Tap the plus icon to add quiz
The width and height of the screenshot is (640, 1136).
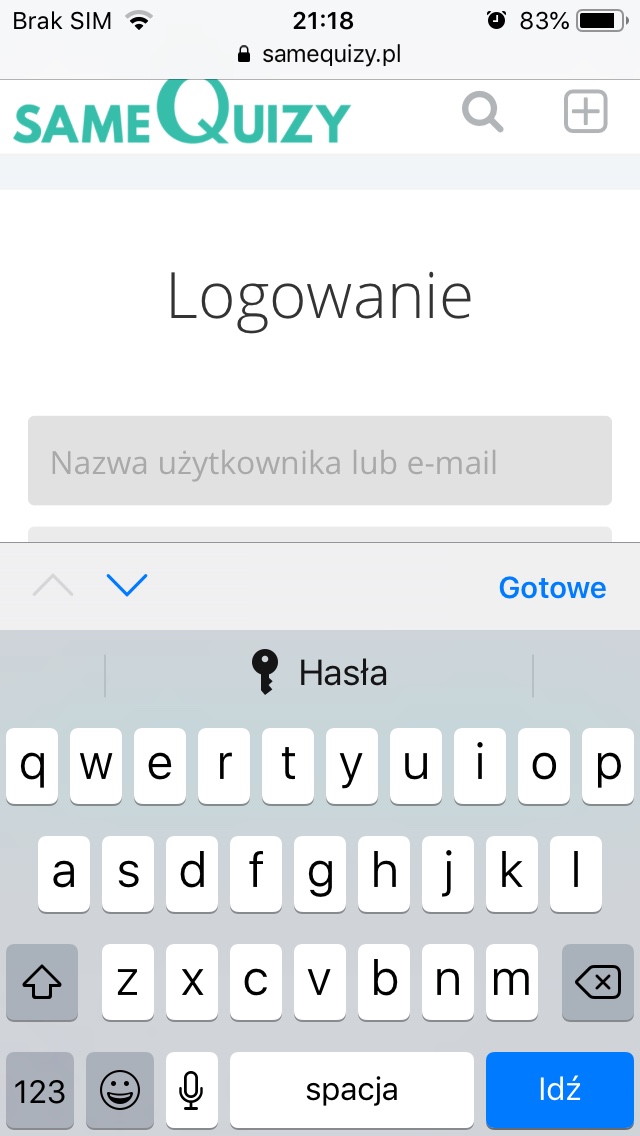(x=586, y=111)
